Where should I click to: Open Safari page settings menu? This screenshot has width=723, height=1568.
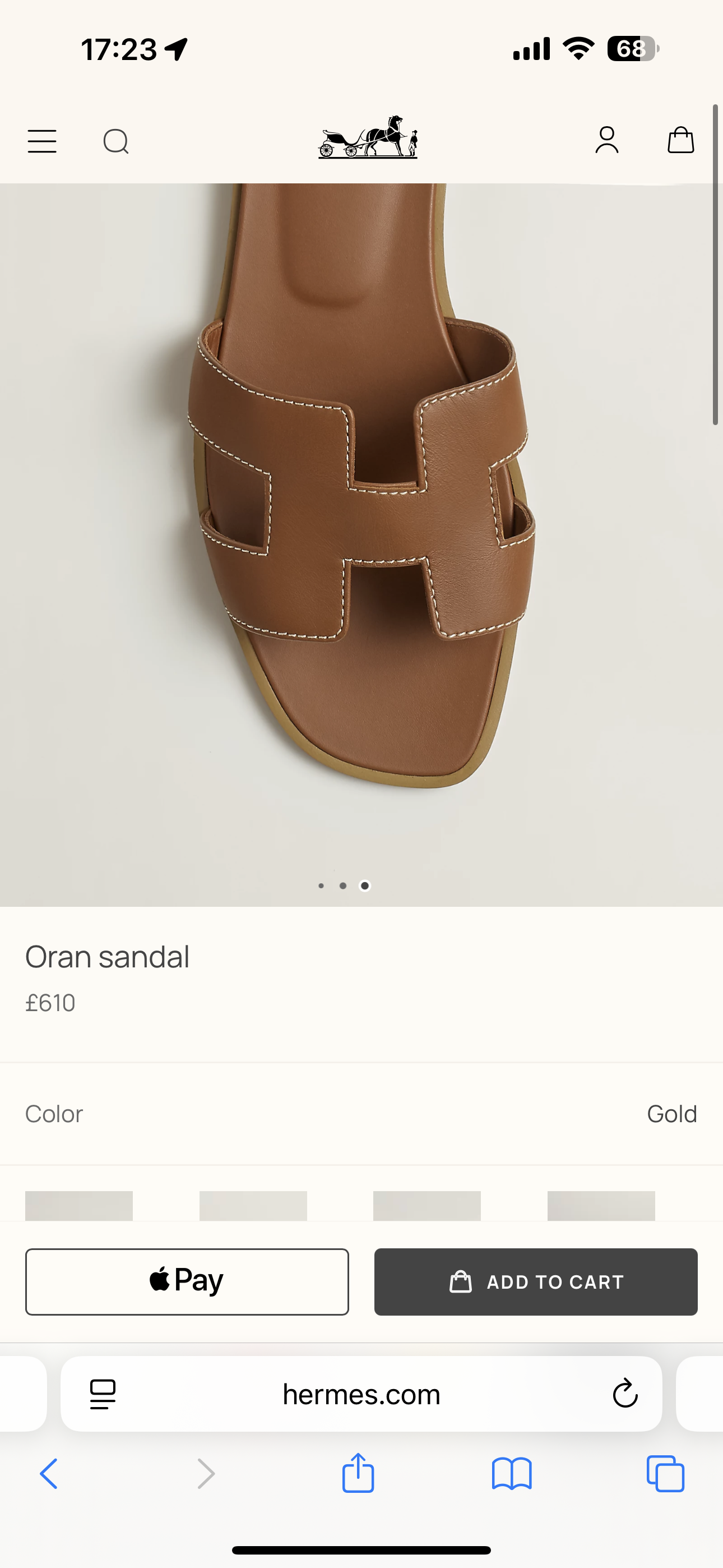coord(103,1394)
